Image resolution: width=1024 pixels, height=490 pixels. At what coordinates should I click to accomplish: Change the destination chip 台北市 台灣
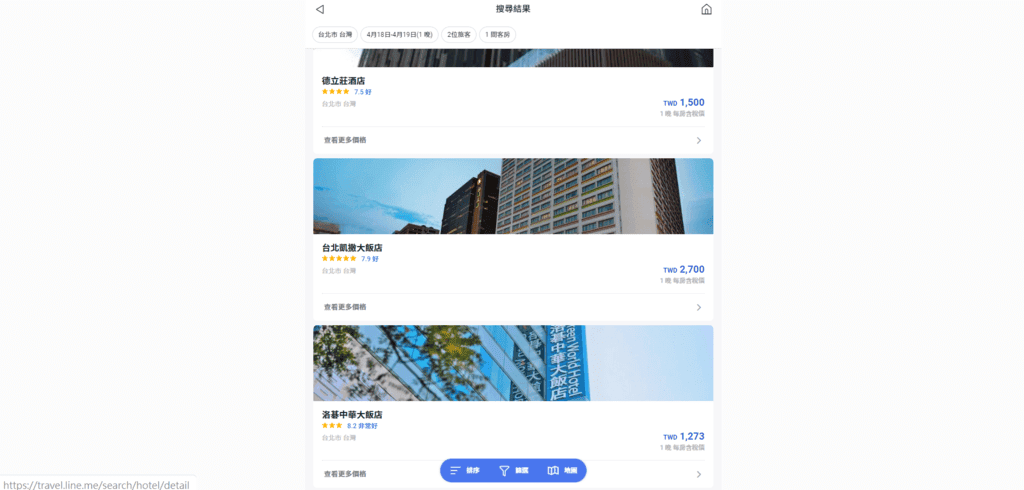coord(335,34)
